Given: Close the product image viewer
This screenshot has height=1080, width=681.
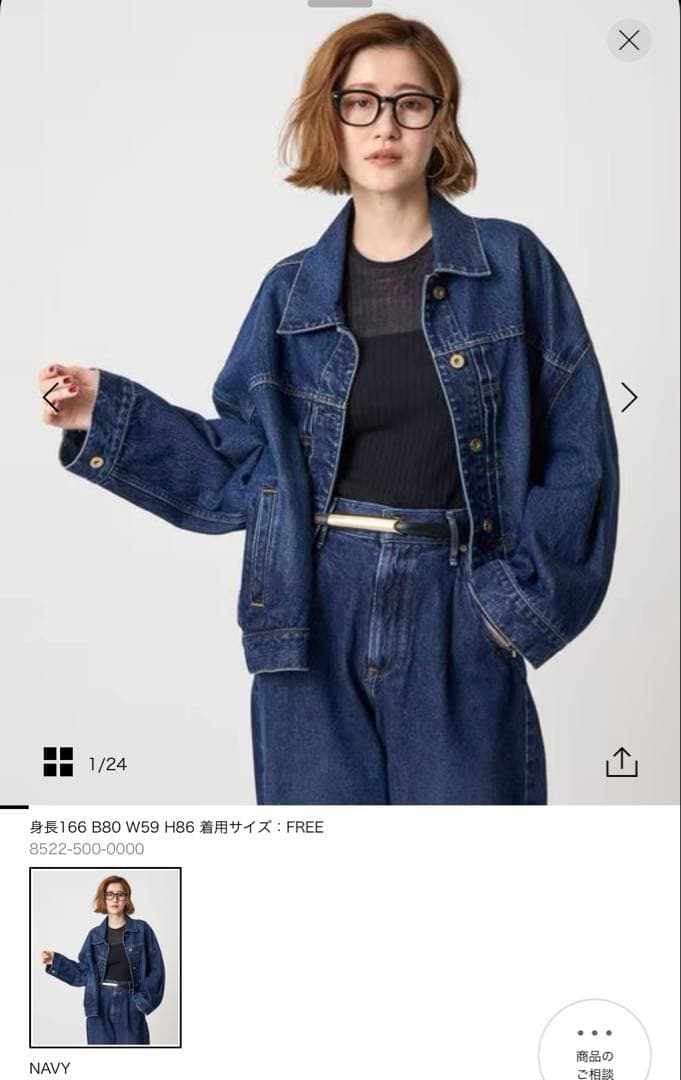Looking at the screenshot, I should tap(629, 40).
